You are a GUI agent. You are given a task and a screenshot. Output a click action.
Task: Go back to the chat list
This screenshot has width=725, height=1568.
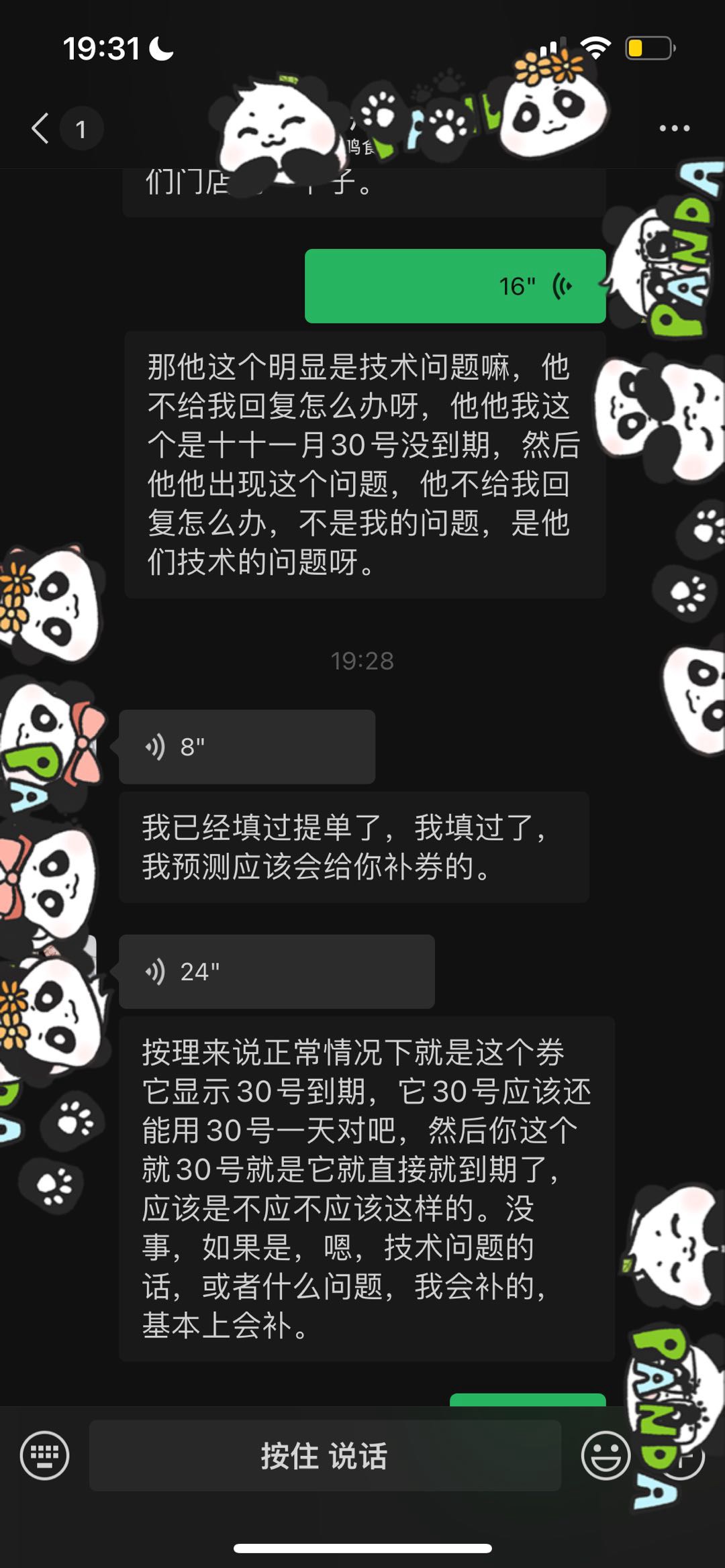(42, 128)
